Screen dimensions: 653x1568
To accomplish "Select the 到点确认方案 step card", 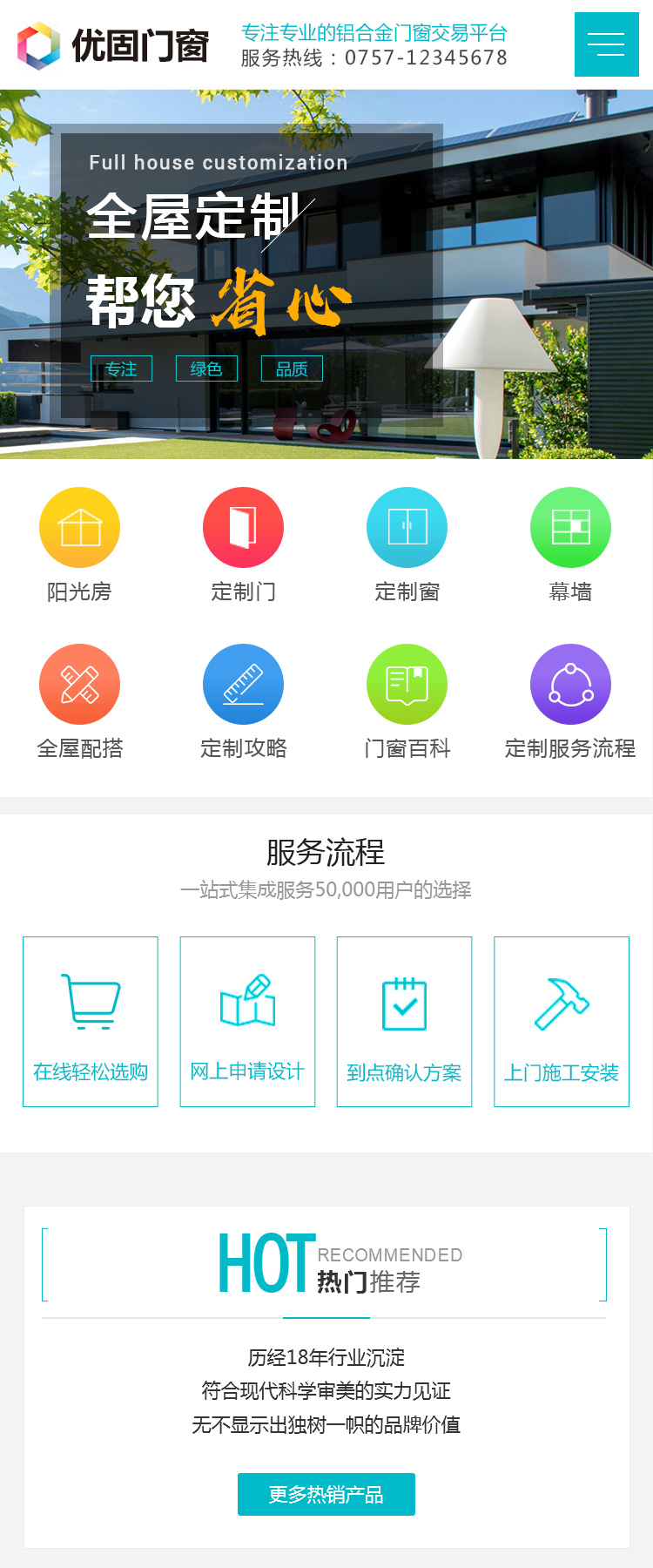I will click(x=404, y=1022).
